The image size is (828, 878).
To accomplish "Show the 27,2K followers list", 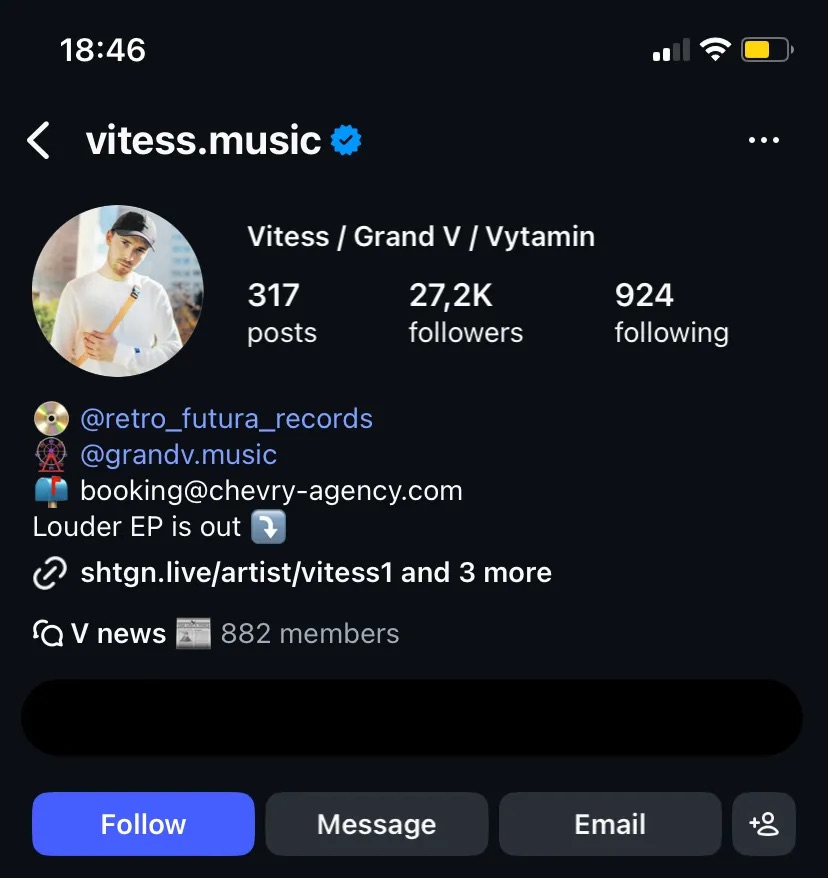I will (x=465, y=312).
